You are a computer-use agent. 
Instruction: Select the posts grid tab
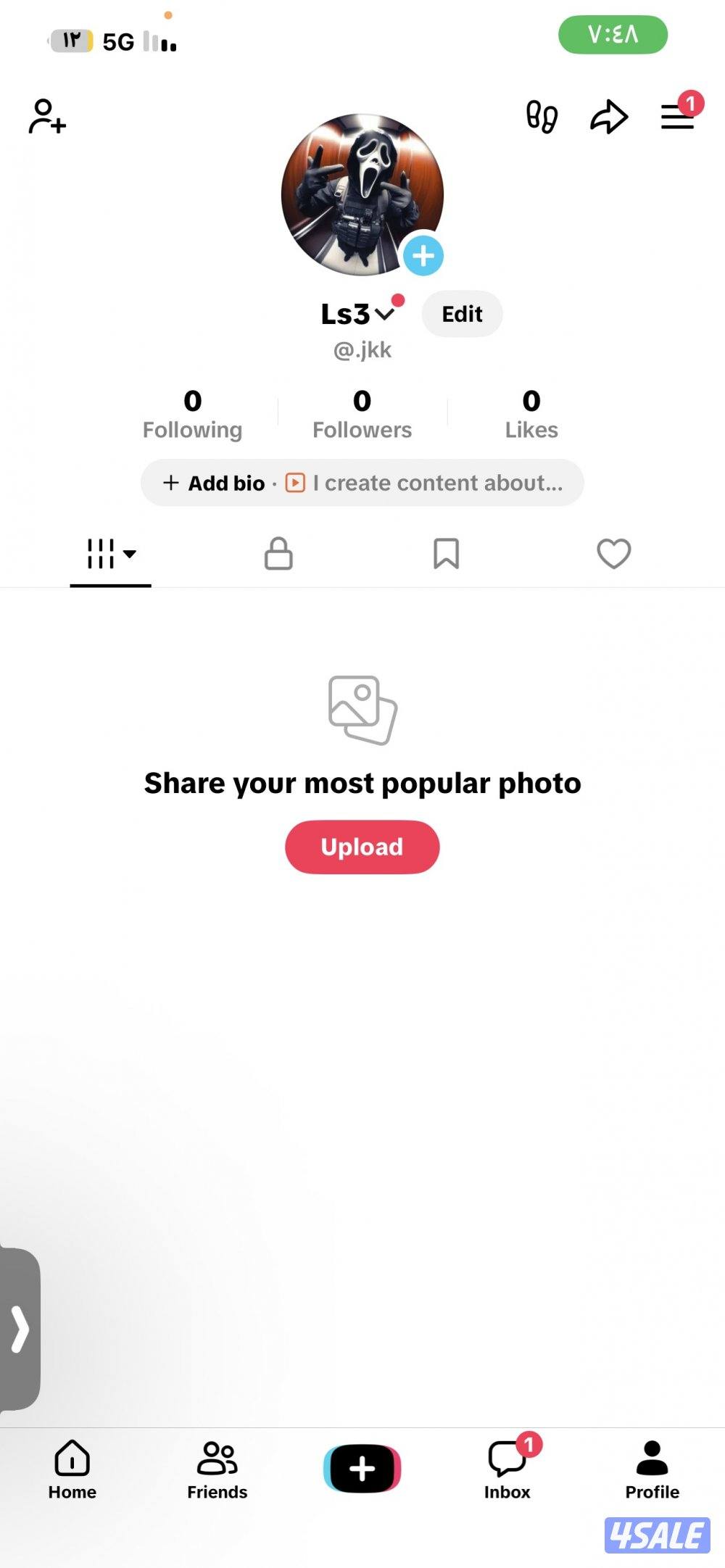(110, 554)
